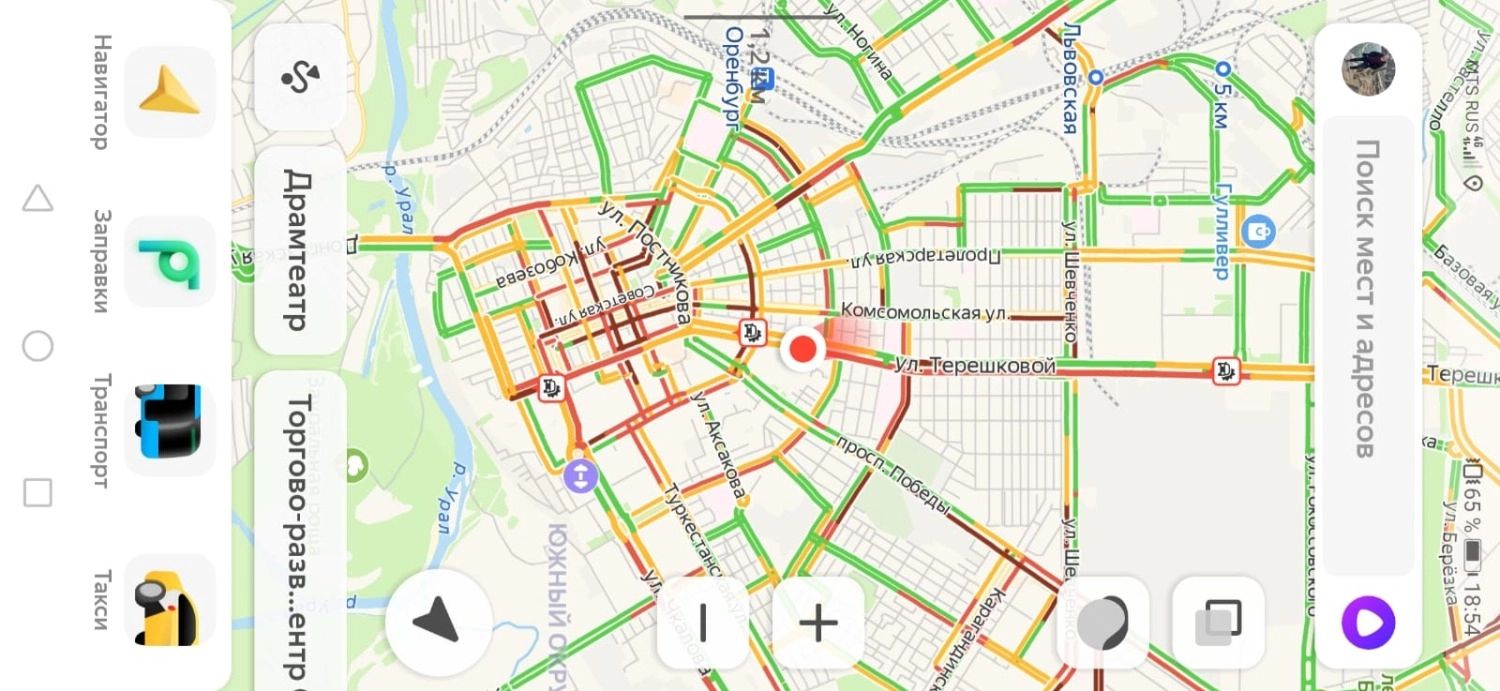Open the profile avatar
The image size is (1500, 691).
tap(1368, 69)
